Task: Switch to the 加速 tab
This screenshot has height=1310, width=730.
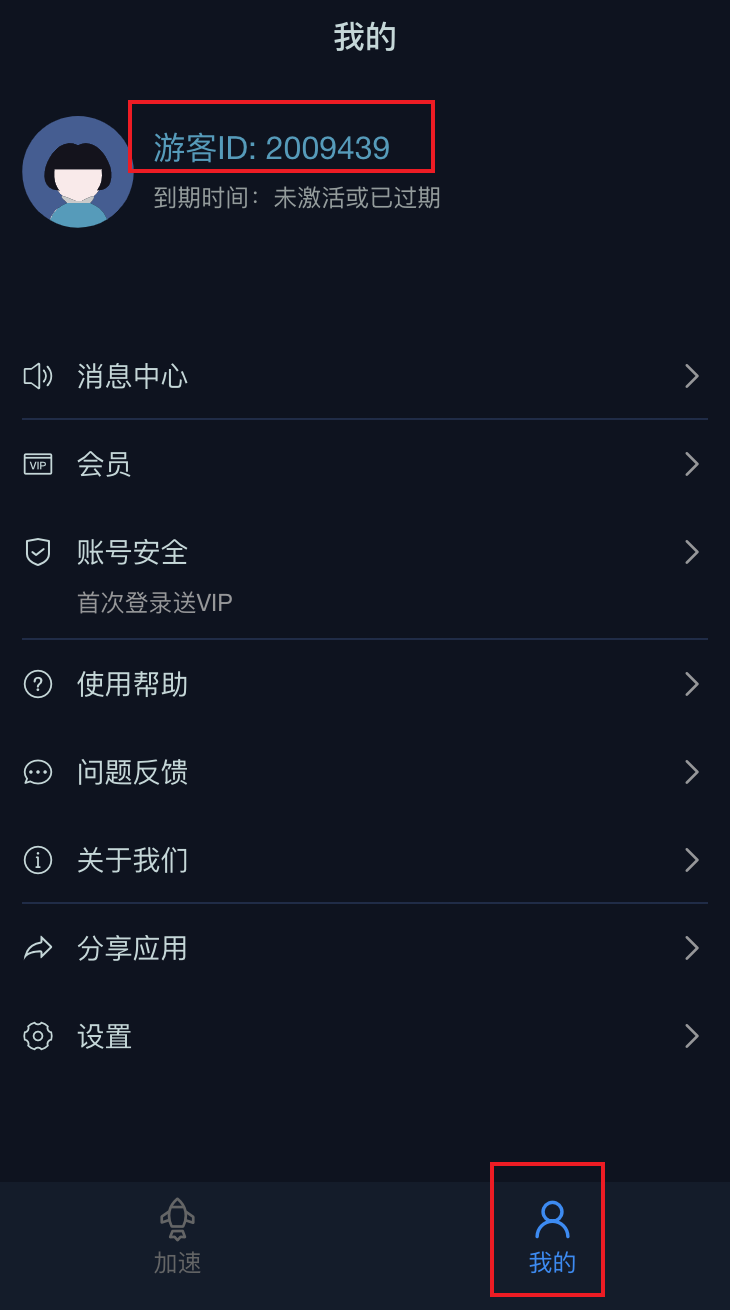Action: 178,1237
